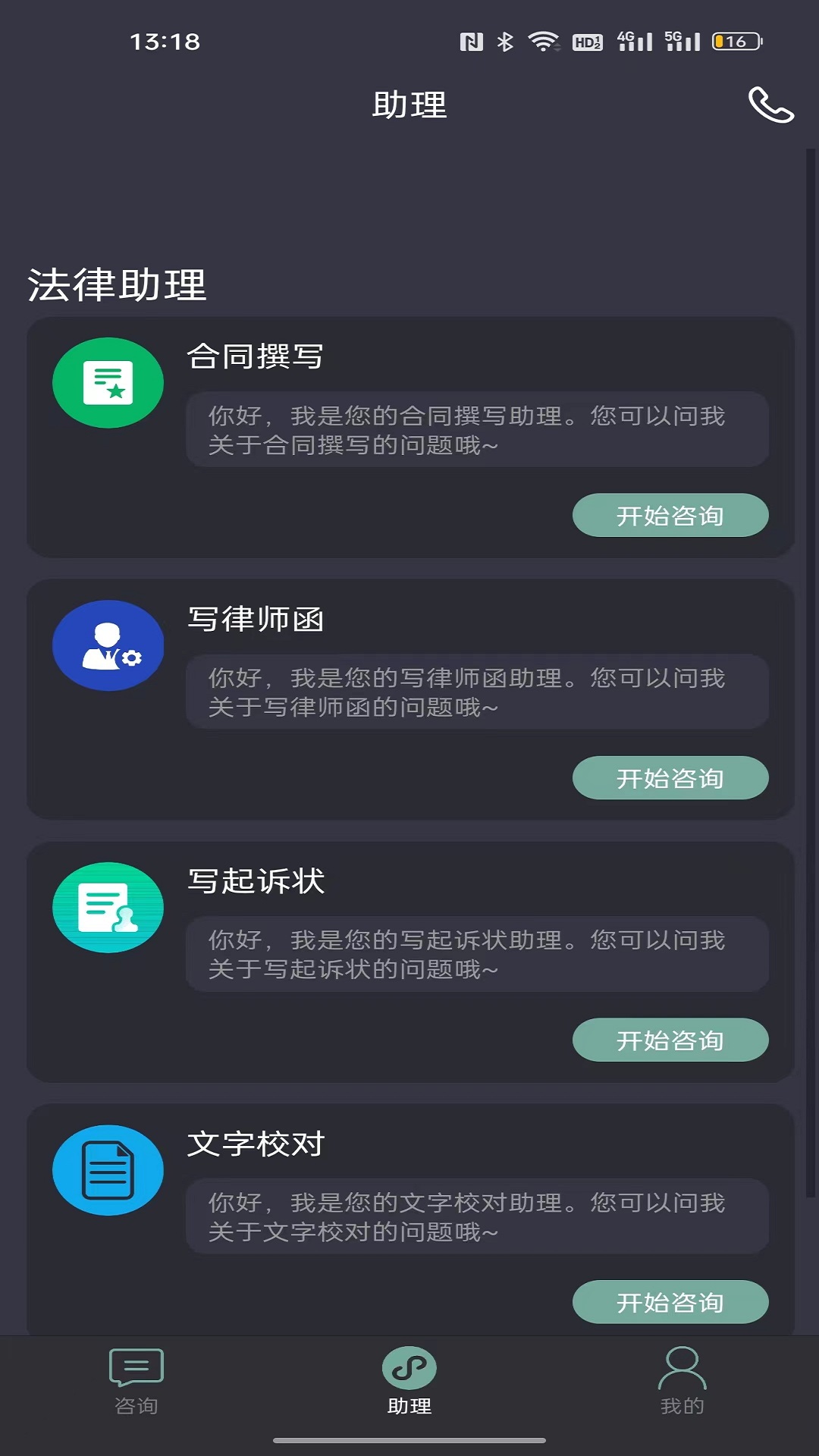Start consultation for 文字校对
Screen dimensions: 819x1456
(x=670, y=1302)
